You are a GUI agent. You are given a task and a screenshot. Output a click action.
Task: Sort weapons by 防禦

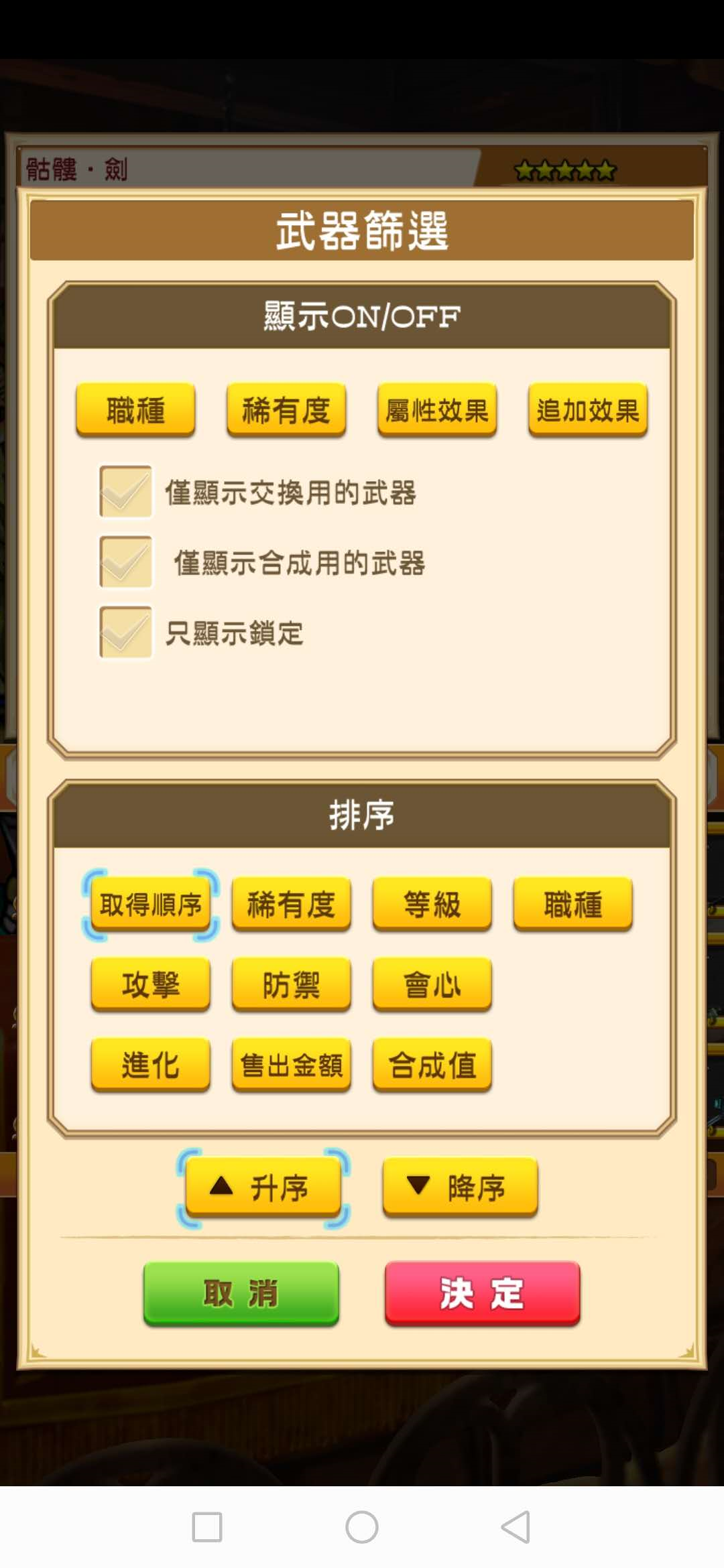pos(291,984)
